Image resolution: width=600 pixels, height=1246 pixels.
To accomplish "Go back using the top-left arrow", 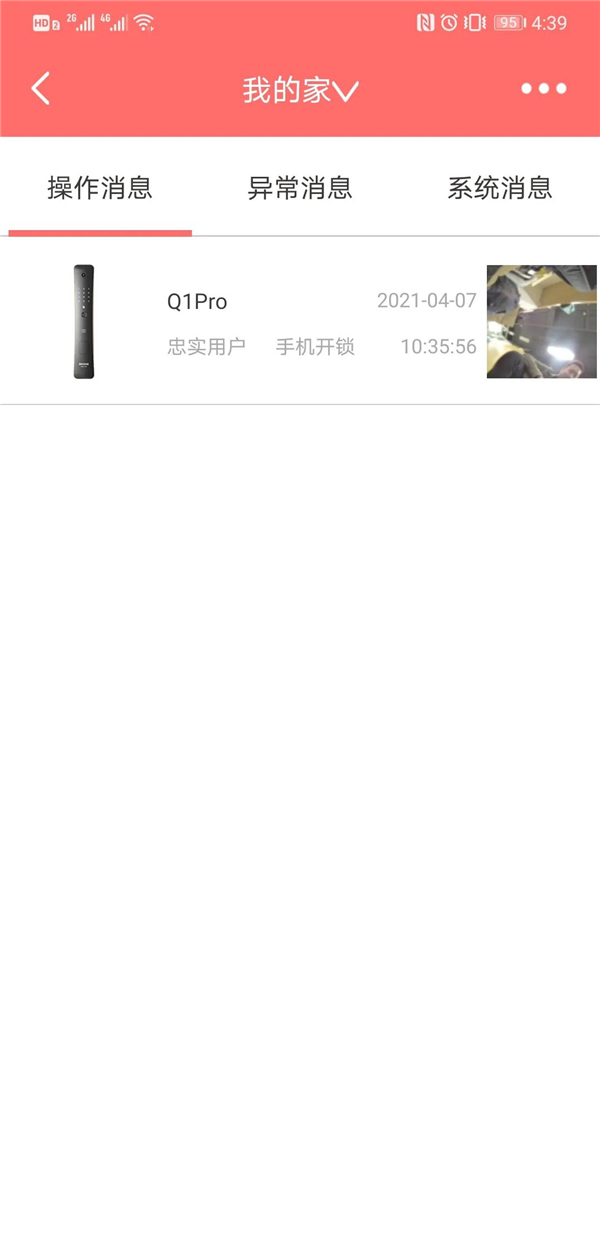I will (40, 89).
